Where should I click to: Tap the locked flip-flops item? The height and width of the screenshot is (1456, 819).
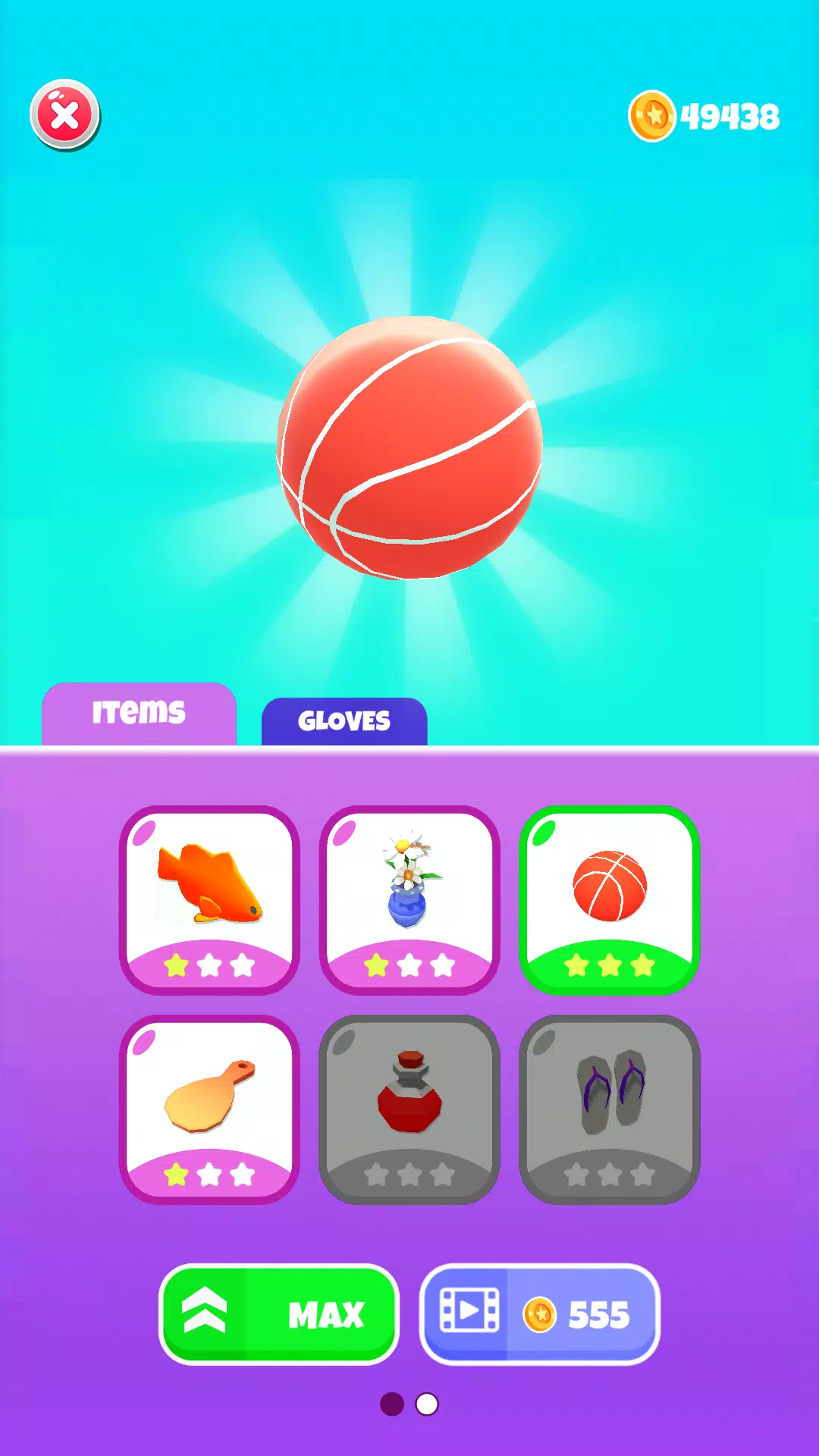(x=610, y=1109)
